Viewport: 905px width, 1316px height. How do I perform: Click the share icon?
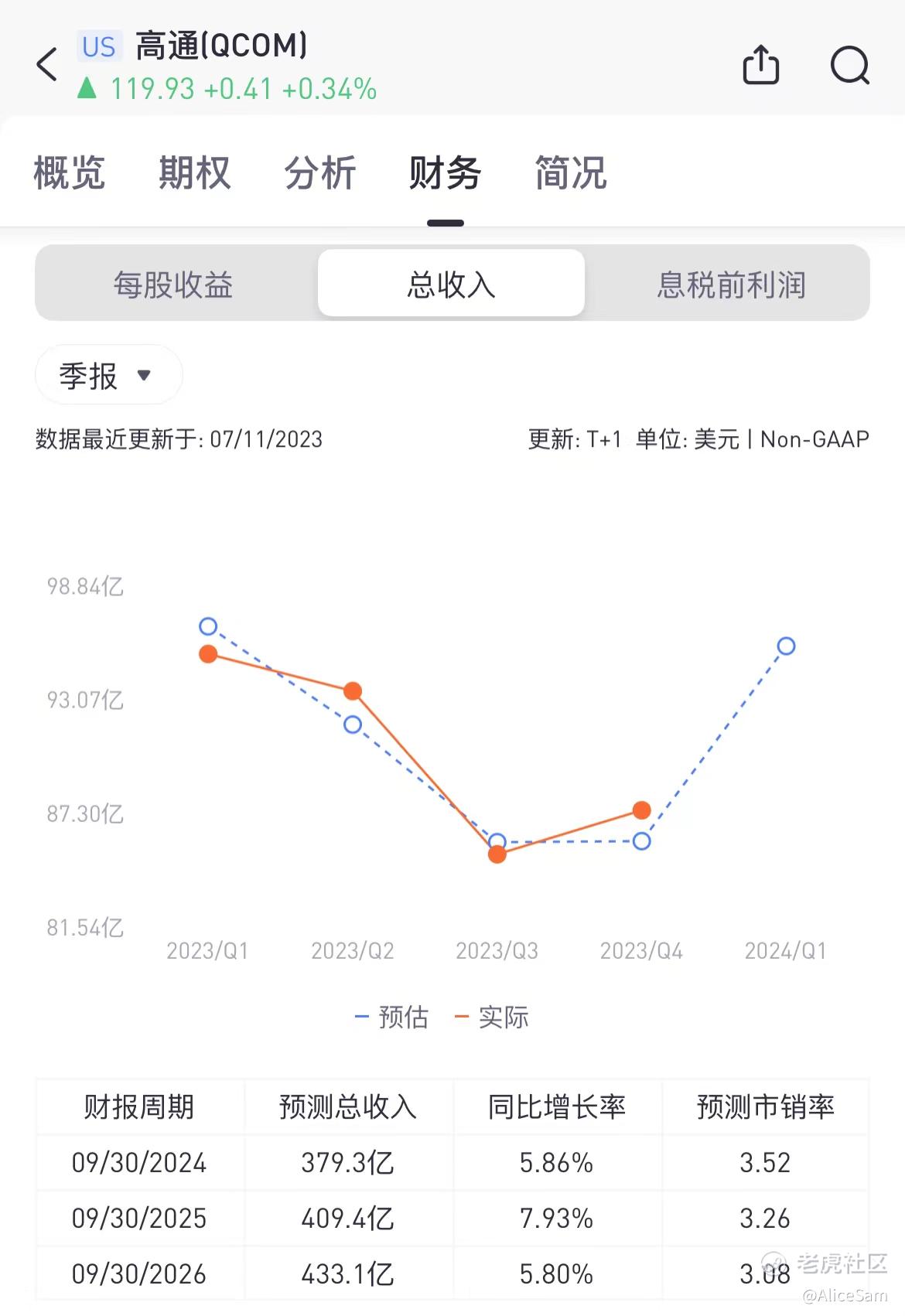pos(761,66)
